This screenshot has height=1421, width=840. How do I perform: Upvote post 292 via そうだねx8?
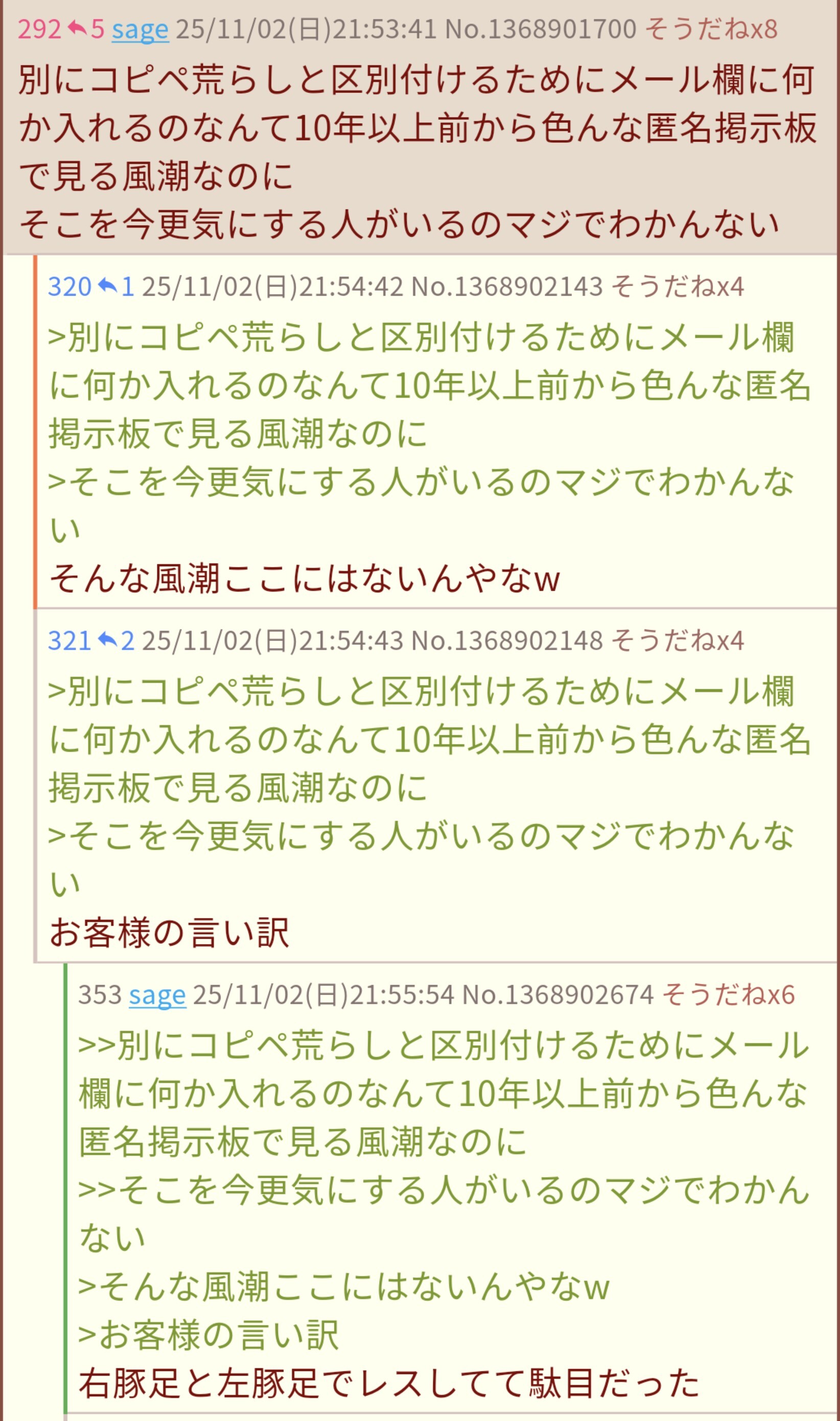click(710, 30)
